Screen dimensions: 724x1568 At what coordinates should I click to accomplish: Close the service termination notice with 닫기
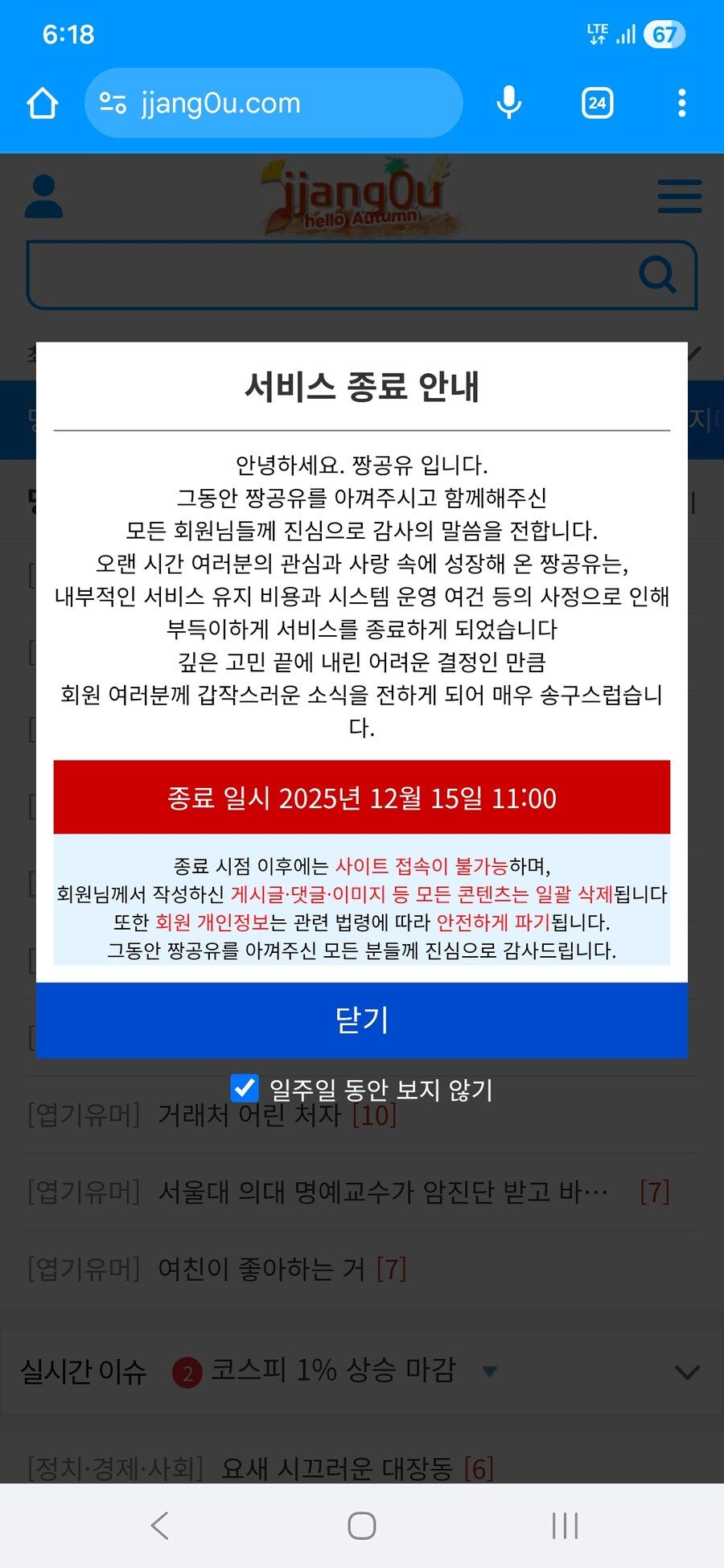(361, 1020)
